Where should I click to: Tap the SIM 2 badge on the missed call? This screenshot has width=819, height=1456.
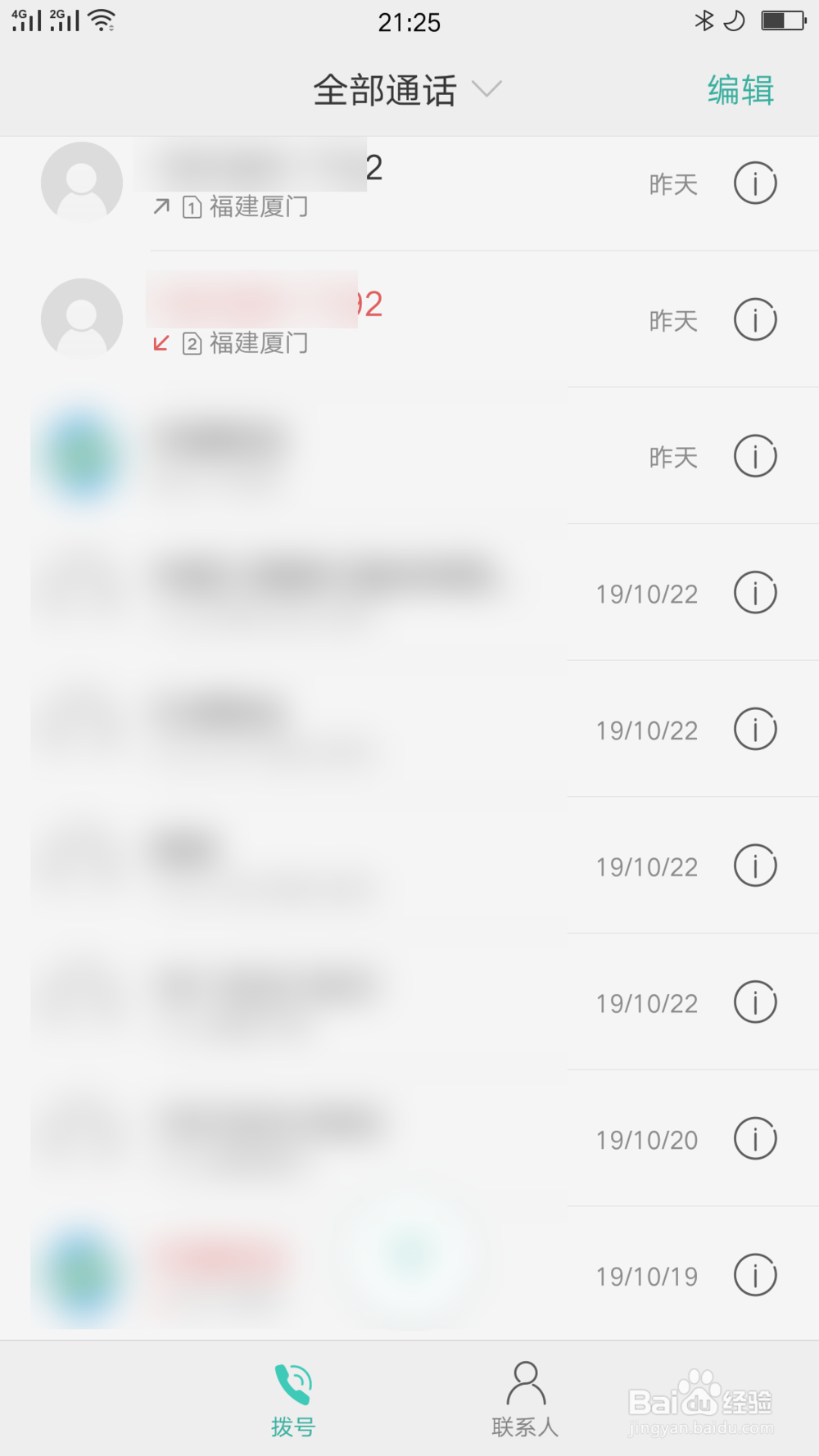[191, 345]
